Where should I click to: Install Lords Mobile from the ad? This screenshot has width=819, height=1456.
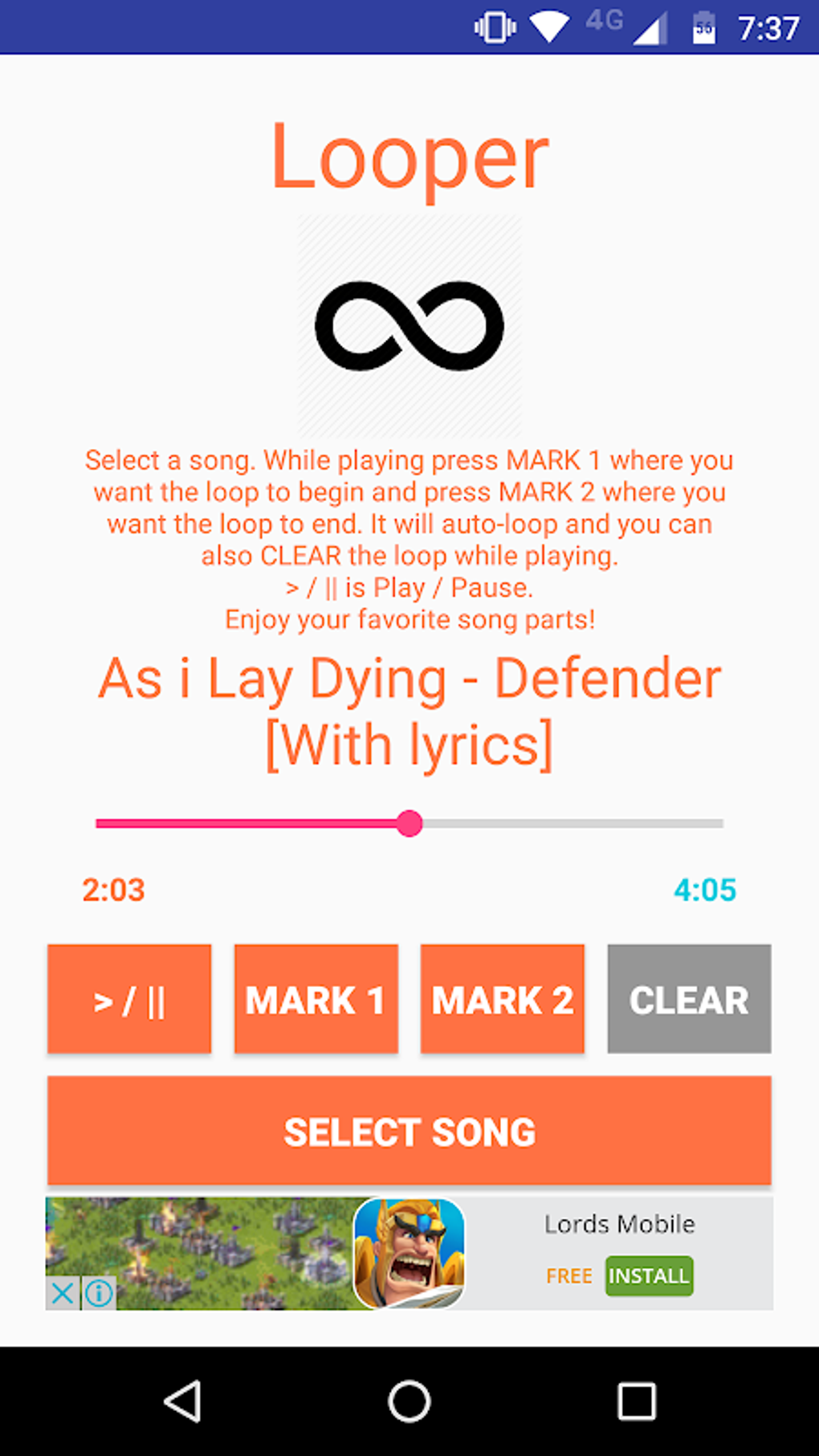[x=649, y=1276]
